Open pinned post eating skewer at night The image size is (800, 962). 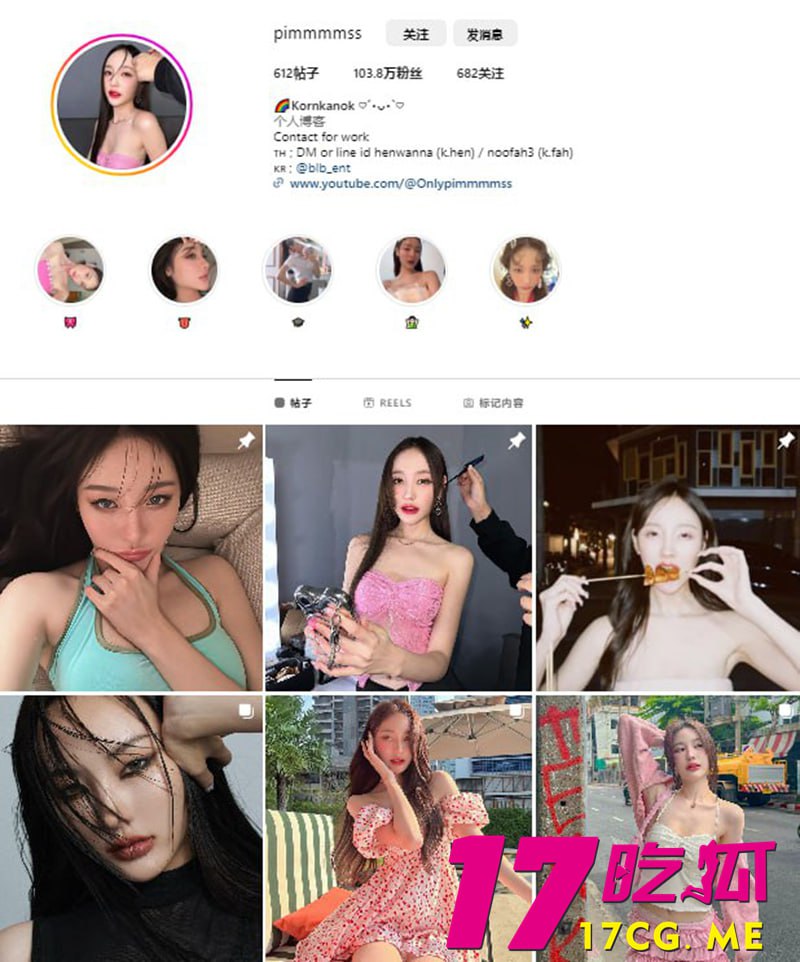pyautogui.click(x=668, y=557)
